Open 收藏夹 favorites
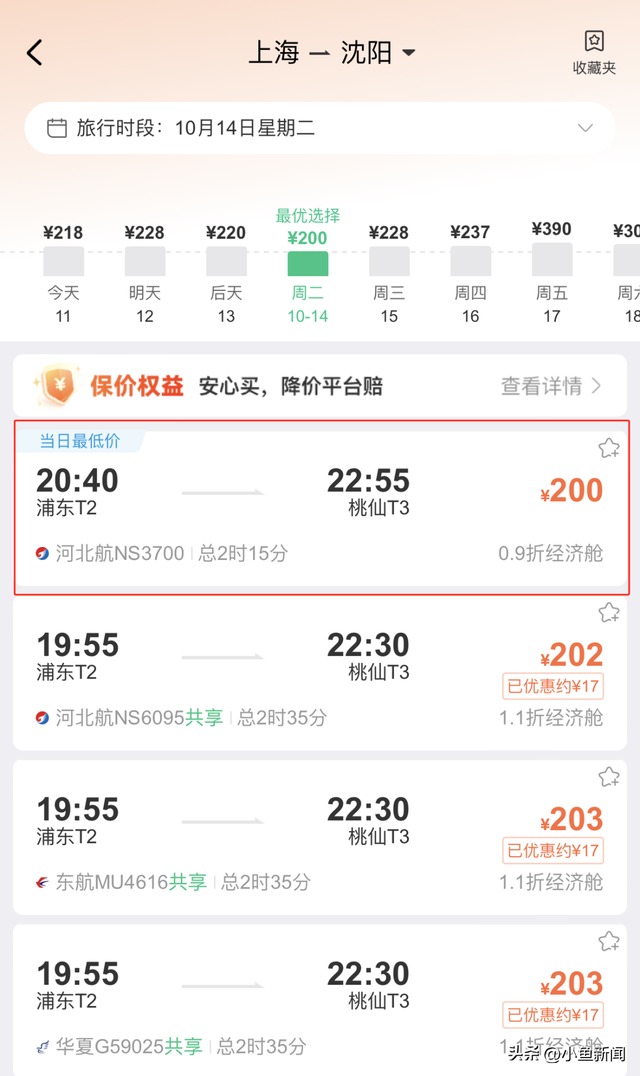Viewport: 640px width, 1076px height. click(594, 53)
